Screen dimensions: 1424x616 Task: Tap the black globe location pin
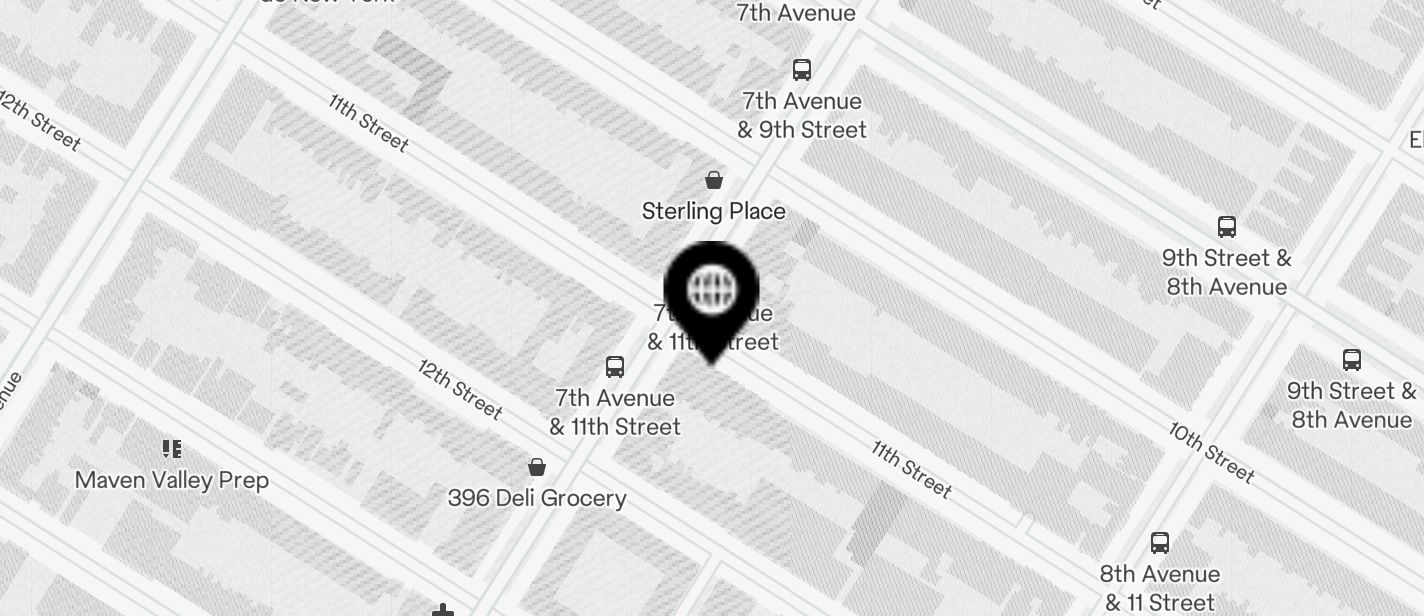tap(711, 291)
